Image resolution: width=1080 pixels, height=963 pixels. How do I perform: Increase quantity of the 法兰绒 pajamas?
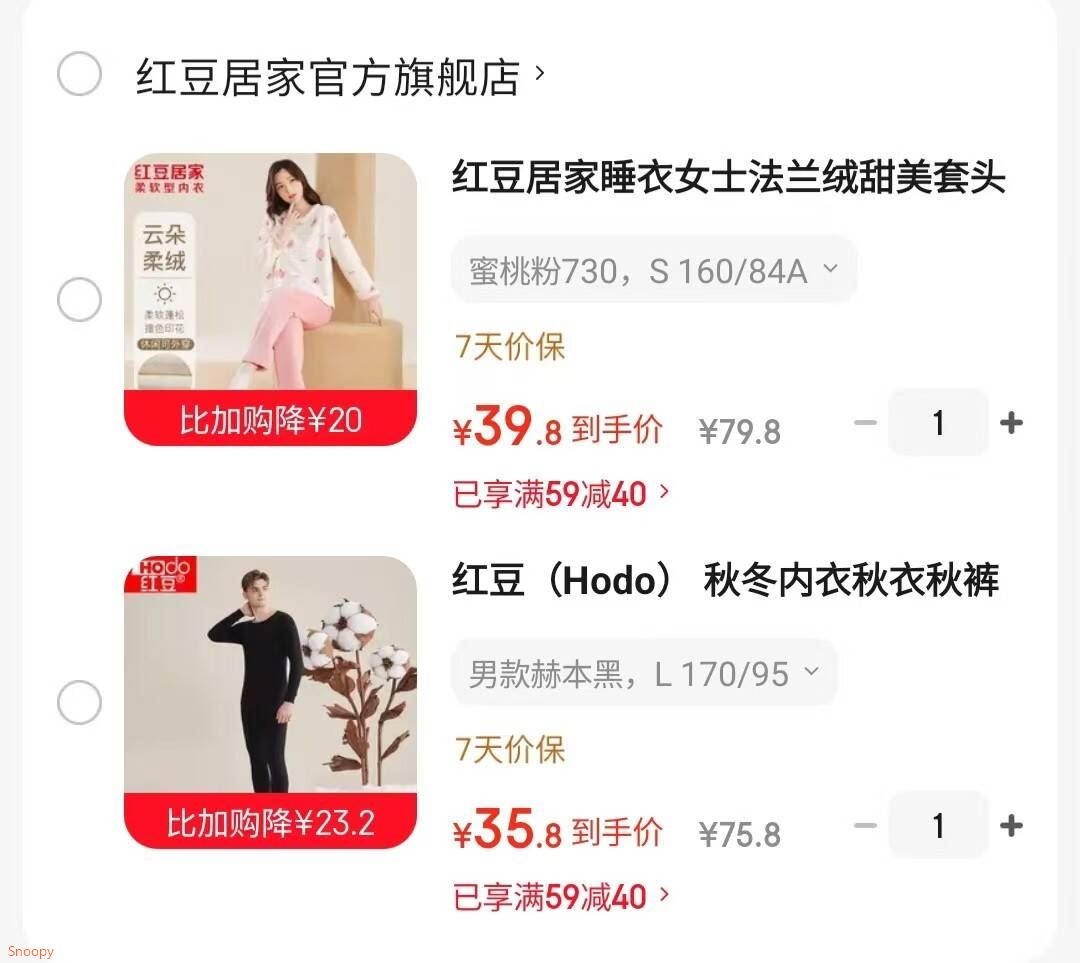click(x=1011, y=423)
